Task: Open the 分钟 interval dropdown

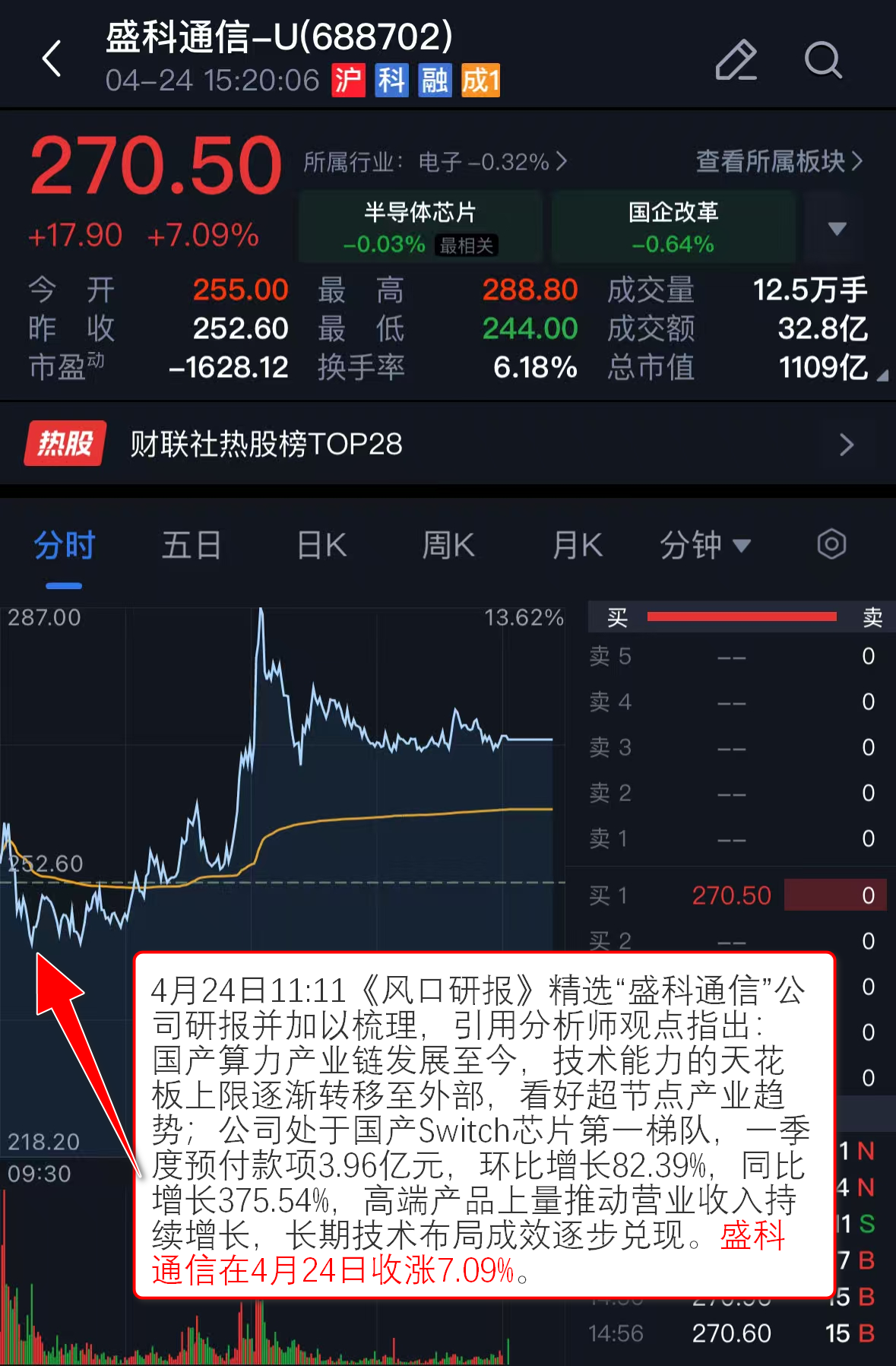Action: coord(704,546)
